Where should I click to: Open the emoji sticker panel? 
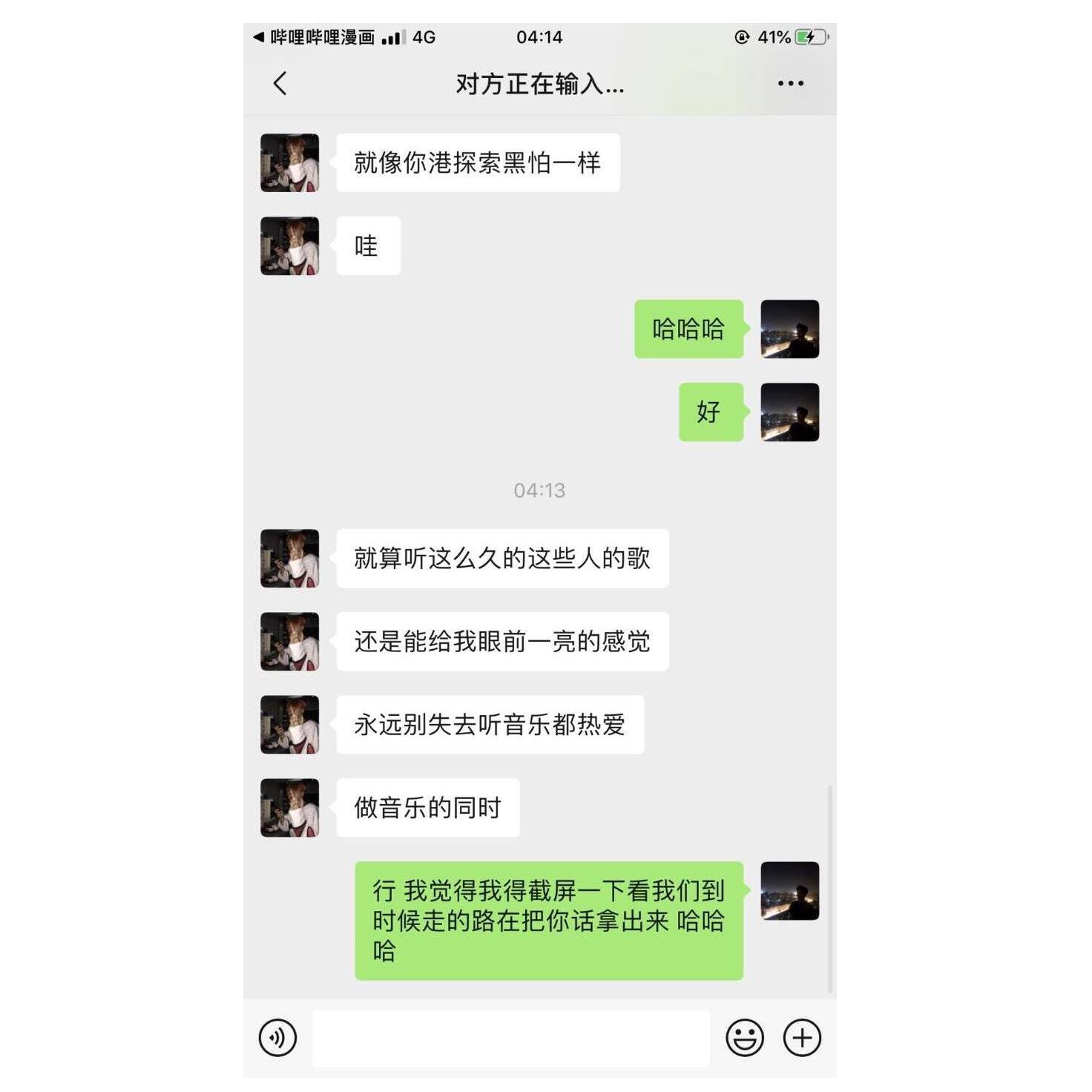pos(744,1037)
